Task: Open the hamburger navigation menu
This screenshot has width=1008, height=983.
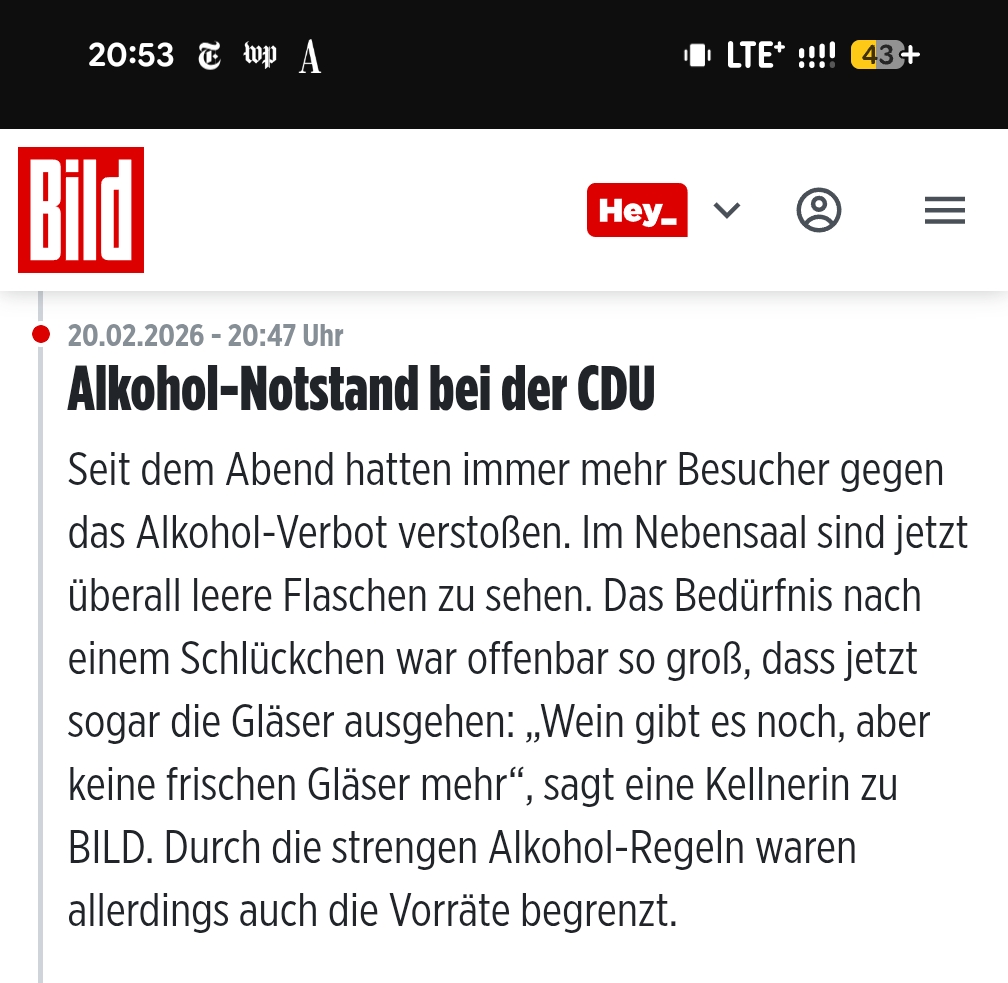Action: tap(944, 210)
